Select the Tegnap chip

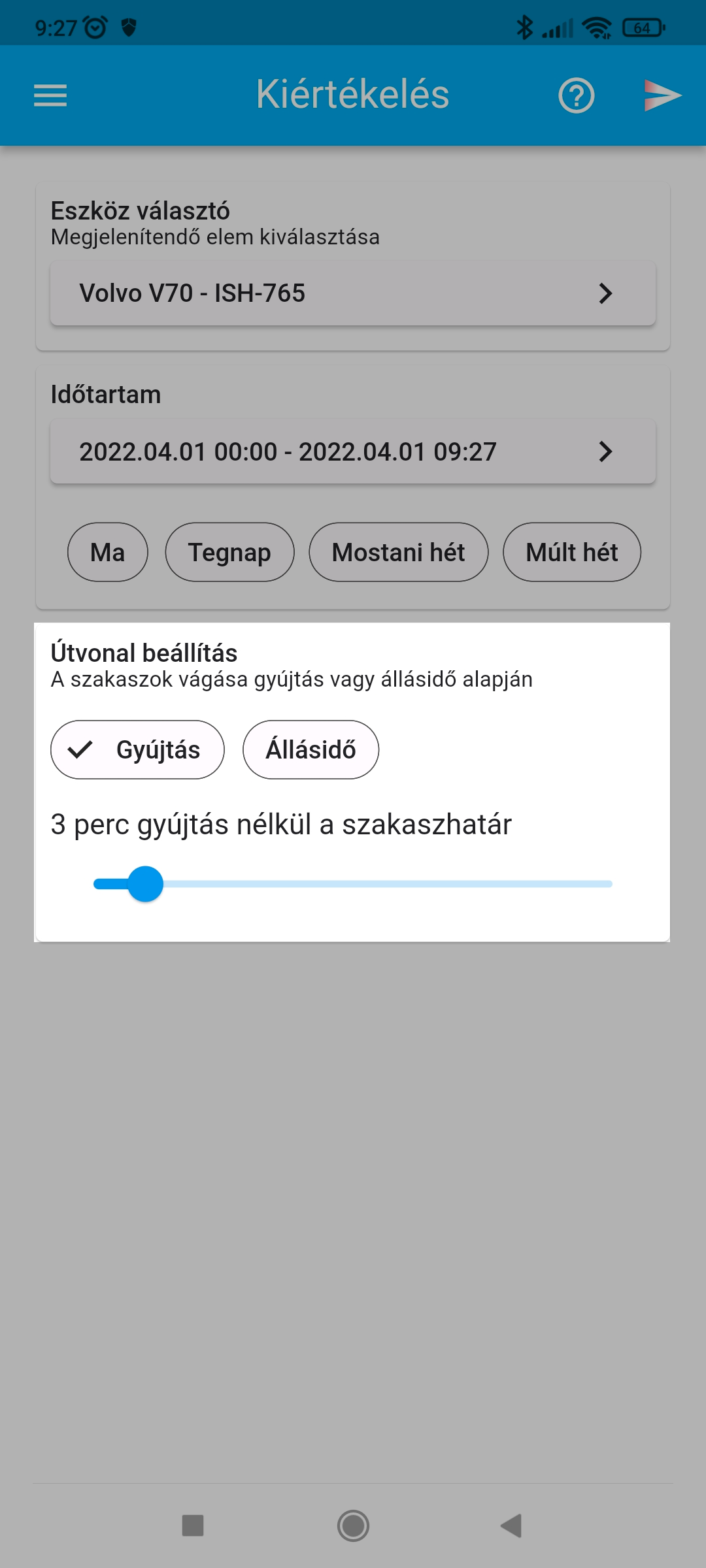click(x=229, y=552)
